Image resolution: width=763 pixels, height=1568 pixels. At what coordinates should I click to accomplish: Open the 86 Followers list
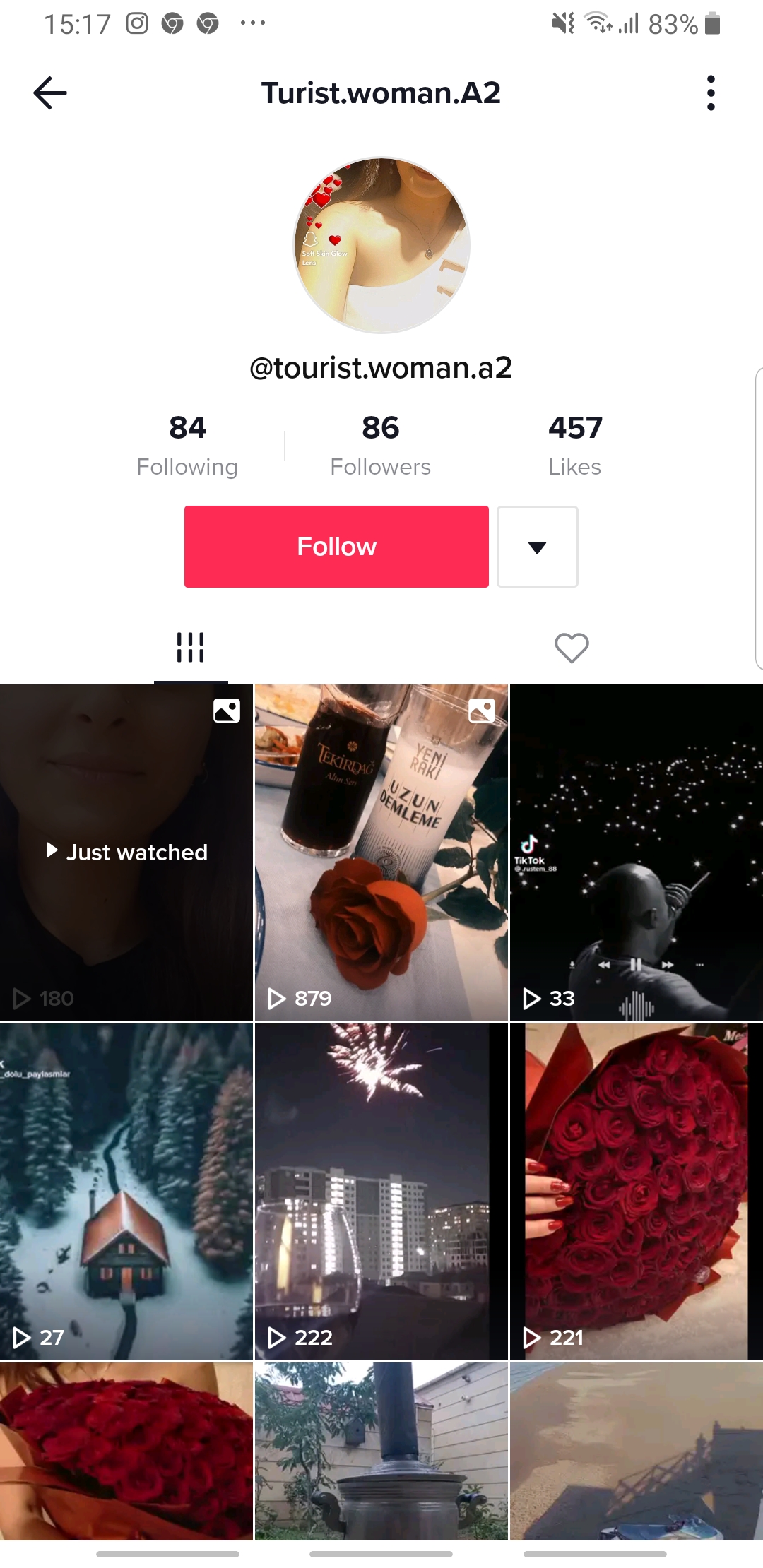[x=381, y=445]
